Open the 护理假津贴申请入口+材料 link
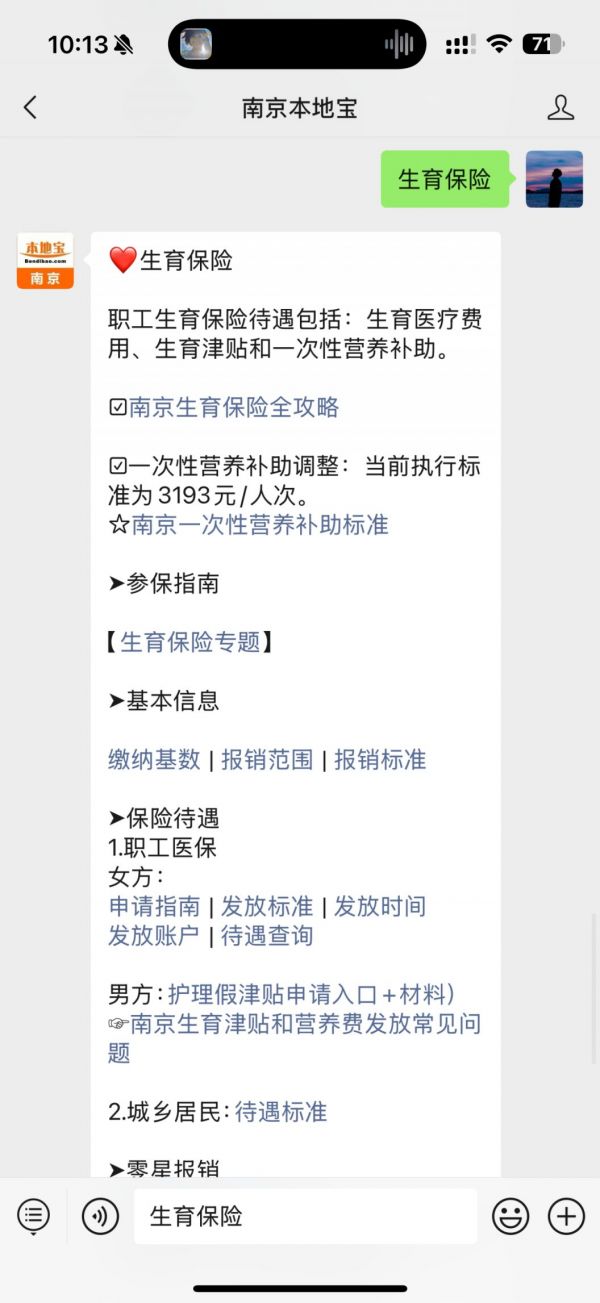 pos(311,995)
